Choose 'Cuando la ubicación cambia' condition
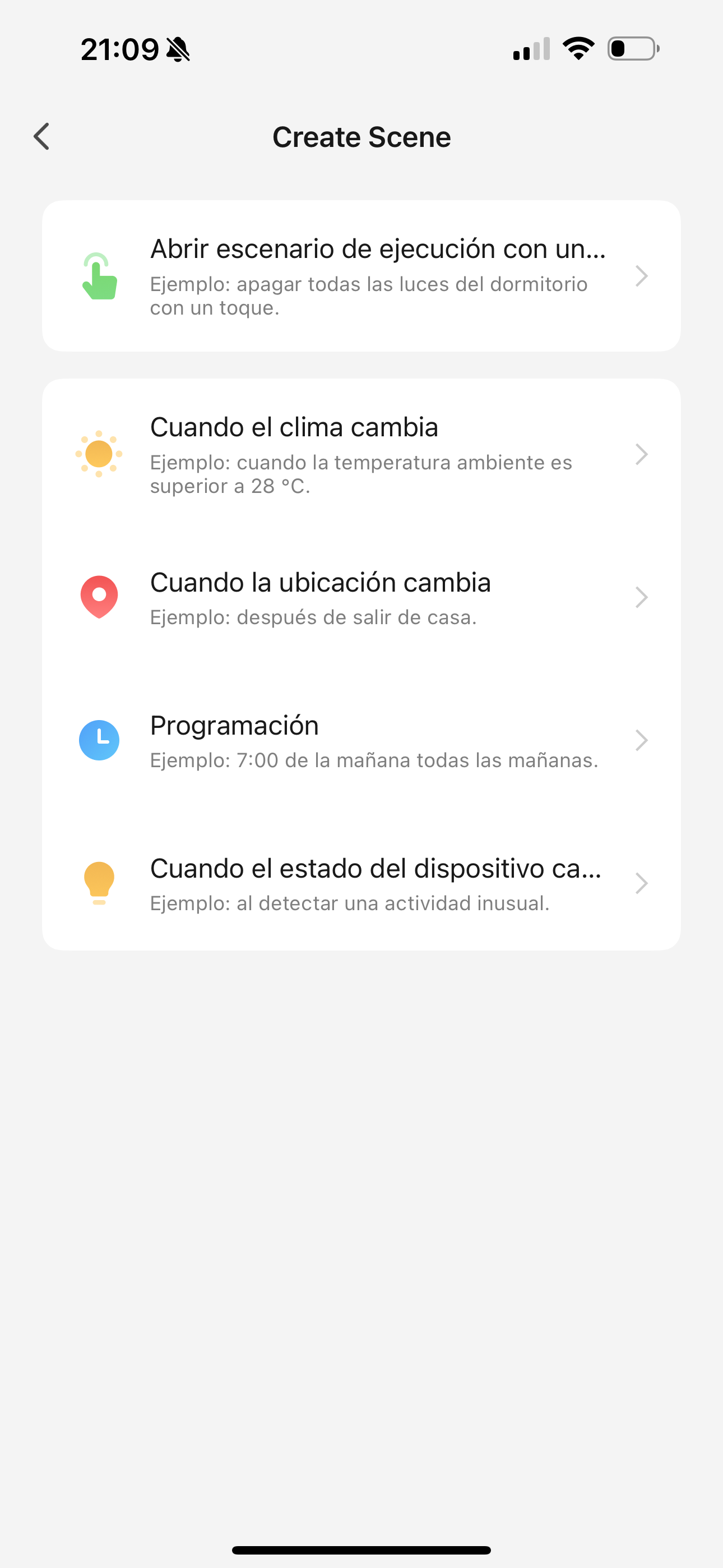Viewport: 723px width, 1568px height. (361, 597)
